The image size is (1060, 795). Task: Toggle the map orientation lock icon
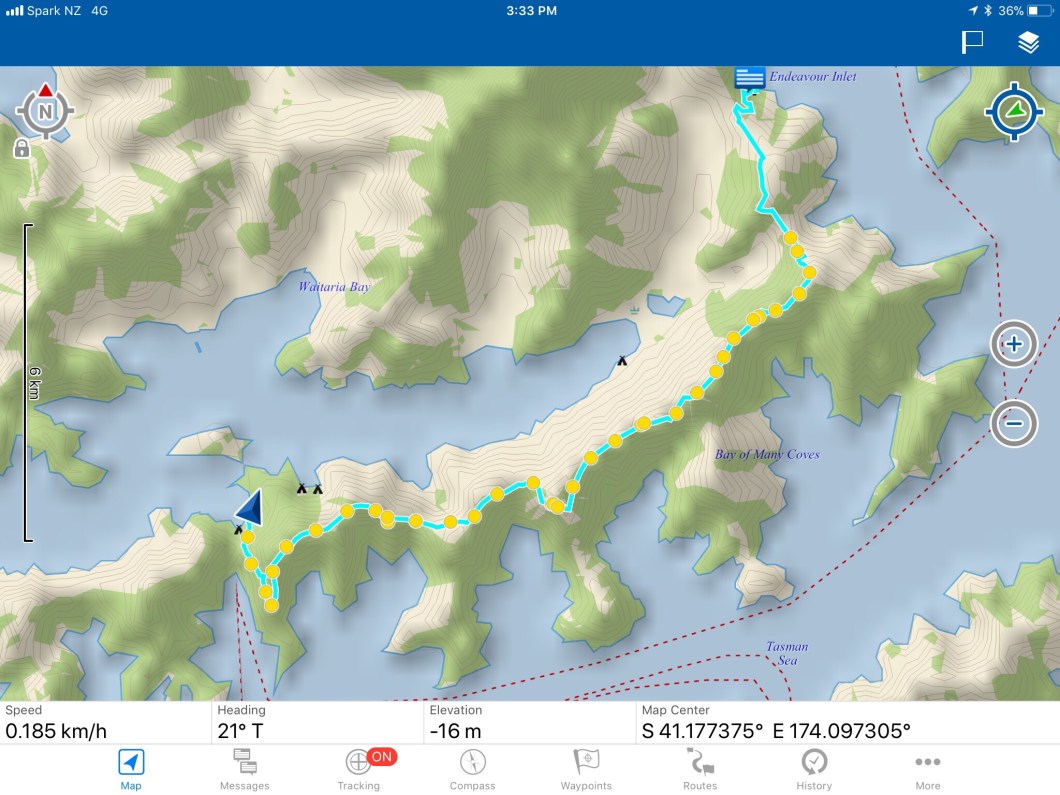point(21,150)
